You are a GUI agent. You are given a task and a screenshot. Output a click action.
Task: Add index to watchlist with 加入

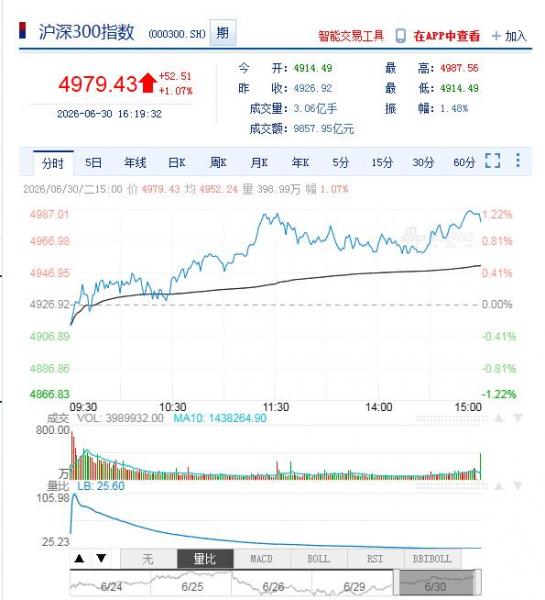tap(509, 36)
